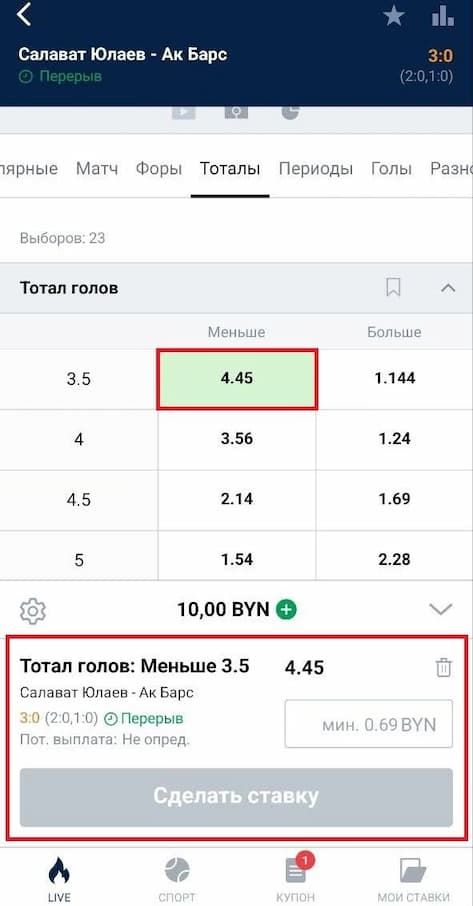Add funds with the green plus

[286, 610]
